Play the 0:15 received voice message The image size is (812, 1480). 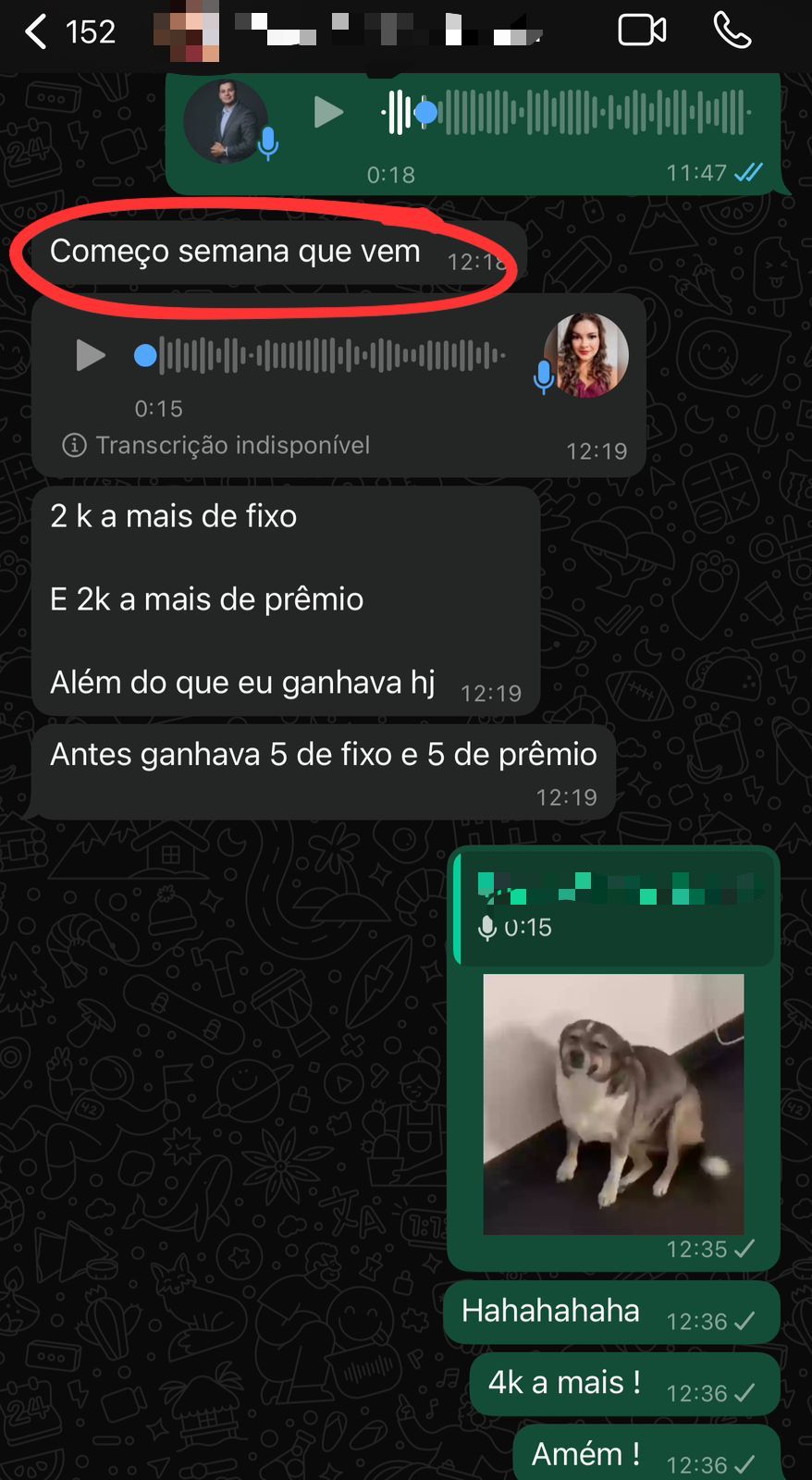tap(91, 355)
